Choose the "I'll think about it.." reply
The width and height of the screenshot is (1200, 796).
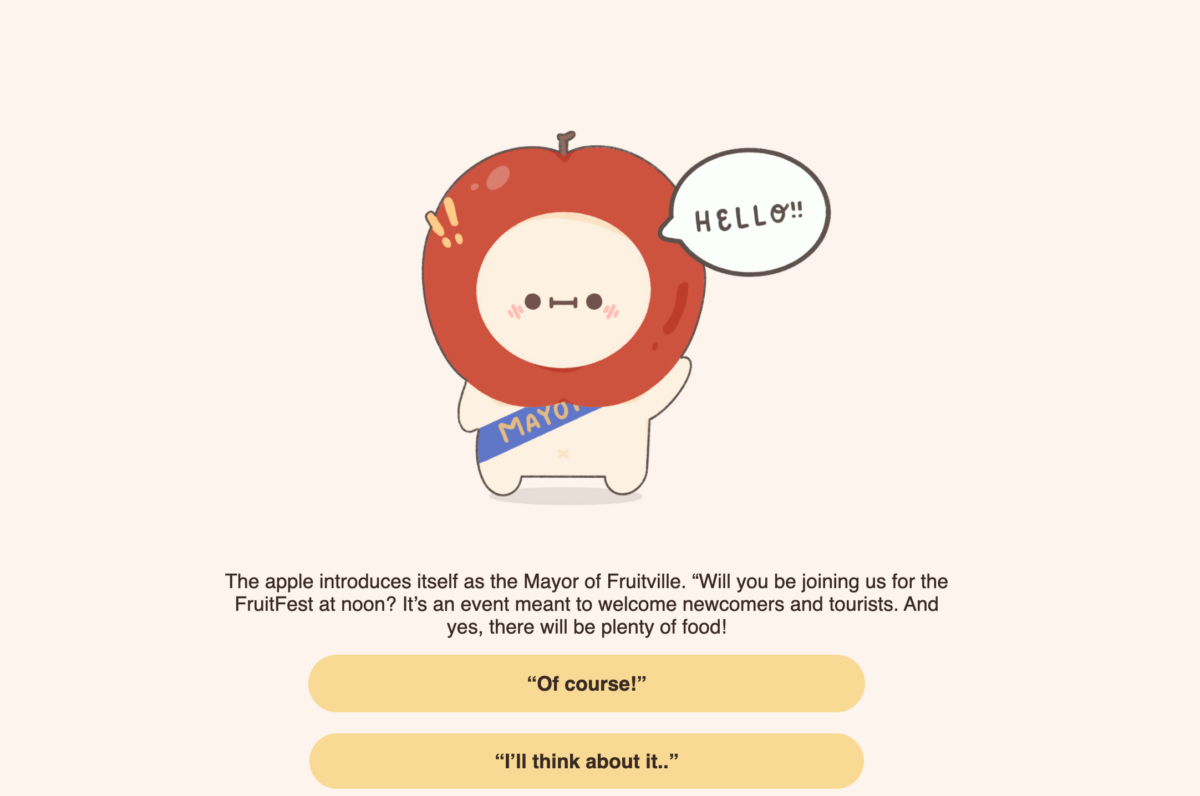[586, 761]
